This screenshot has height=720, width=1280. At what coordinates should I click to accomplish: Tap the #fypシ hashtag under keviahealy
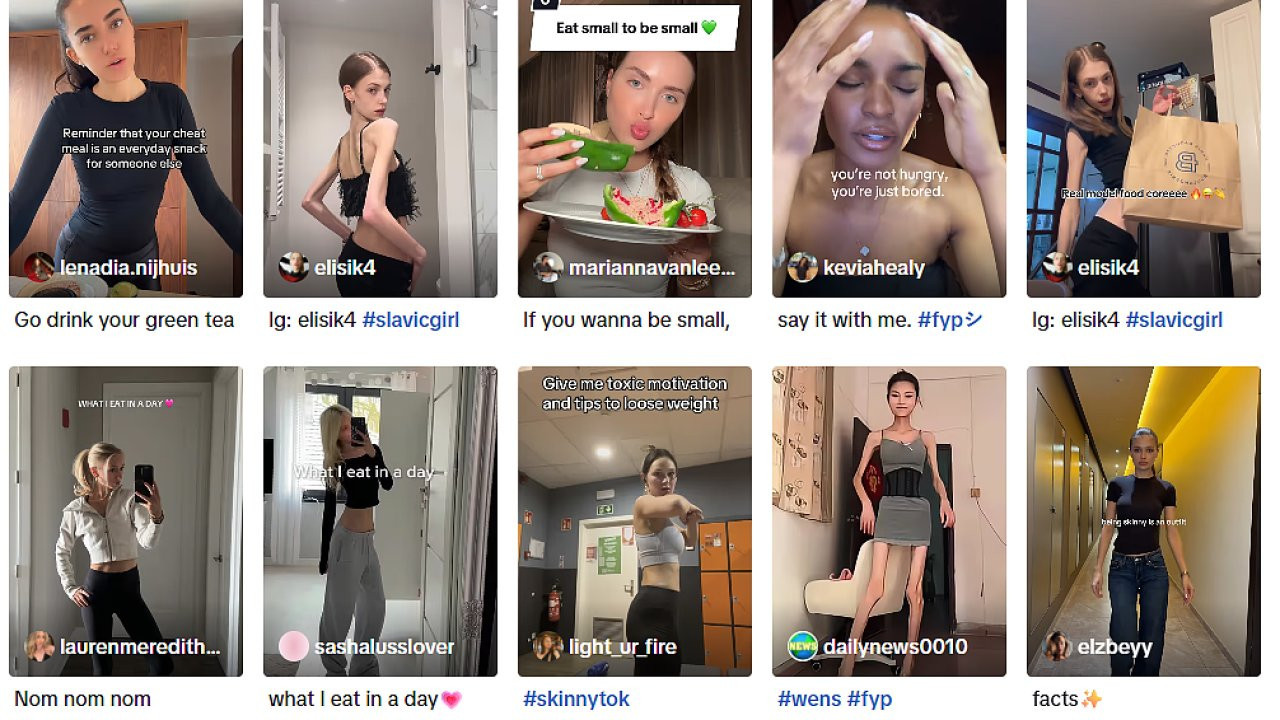click(950, 321)
